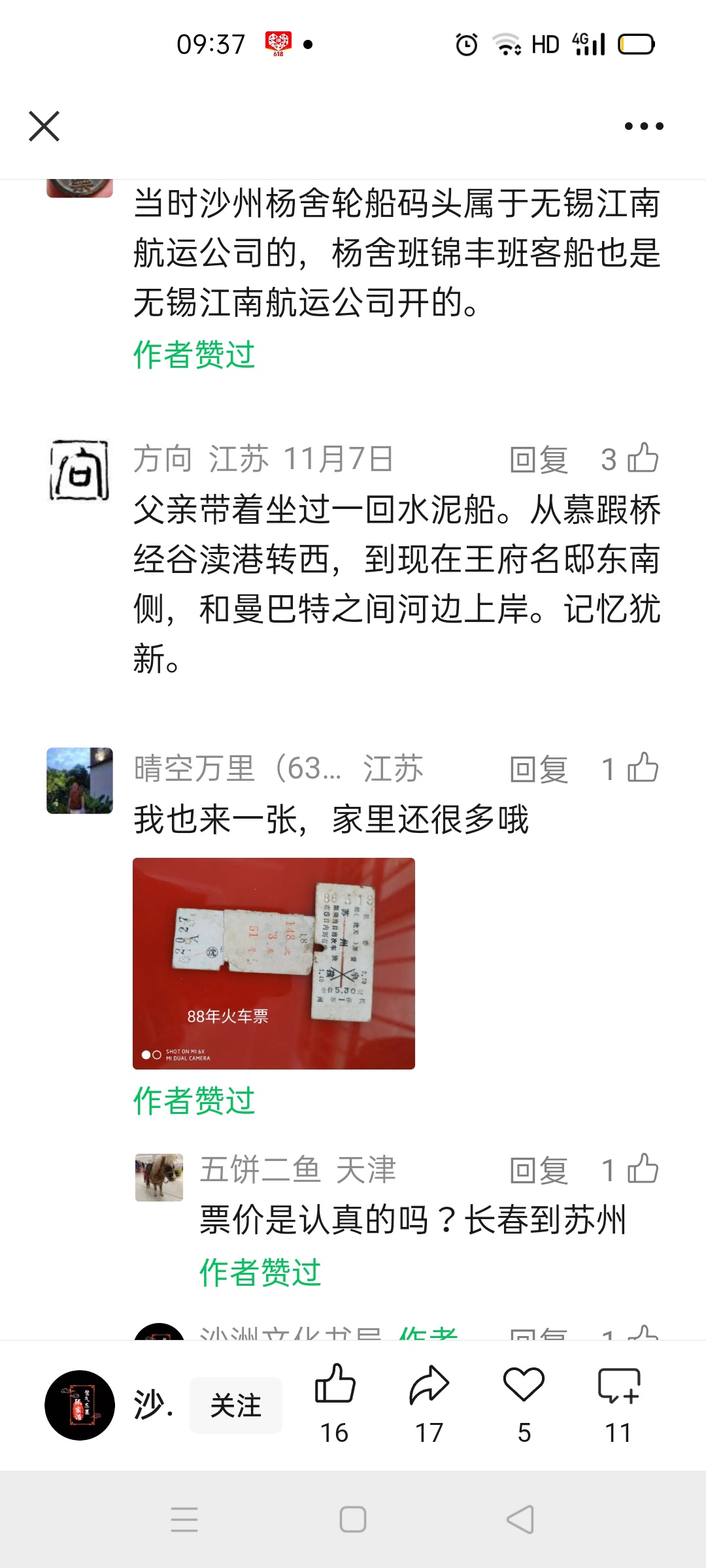Open the three-dot overflow menu
The height and width of the screenshot is (1568, 706).
pyautogui.click(x=644, y=126)
